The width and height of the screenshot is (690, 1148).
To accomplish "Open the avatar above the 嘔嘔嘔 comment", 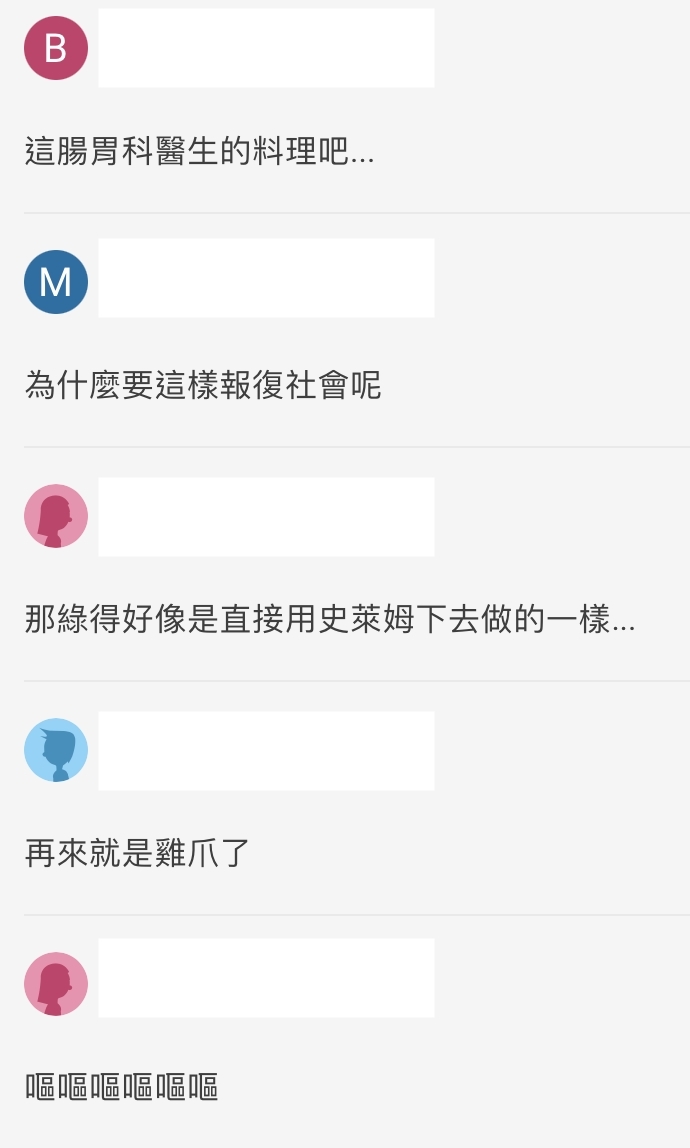I will [x=56, y=984].
